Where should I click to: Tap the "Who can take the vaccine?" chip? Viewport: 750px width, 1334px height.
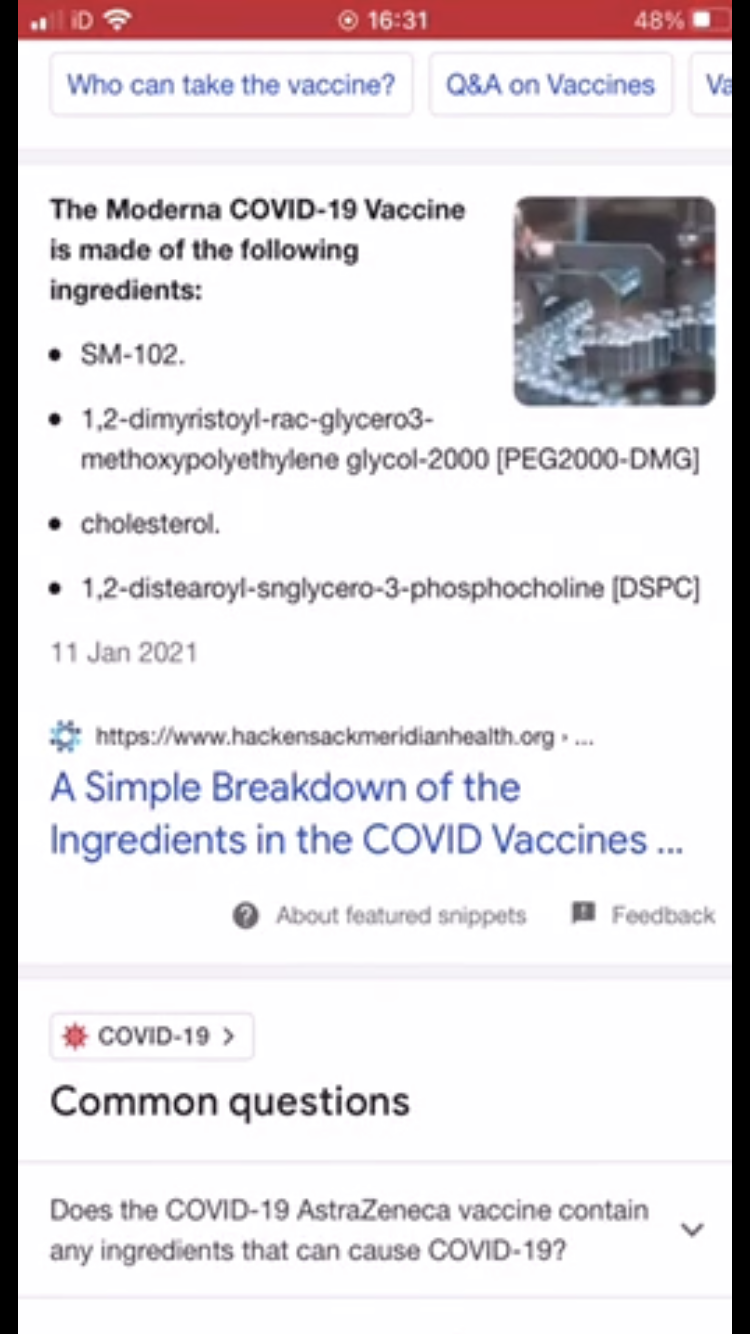tap(231, 85)
